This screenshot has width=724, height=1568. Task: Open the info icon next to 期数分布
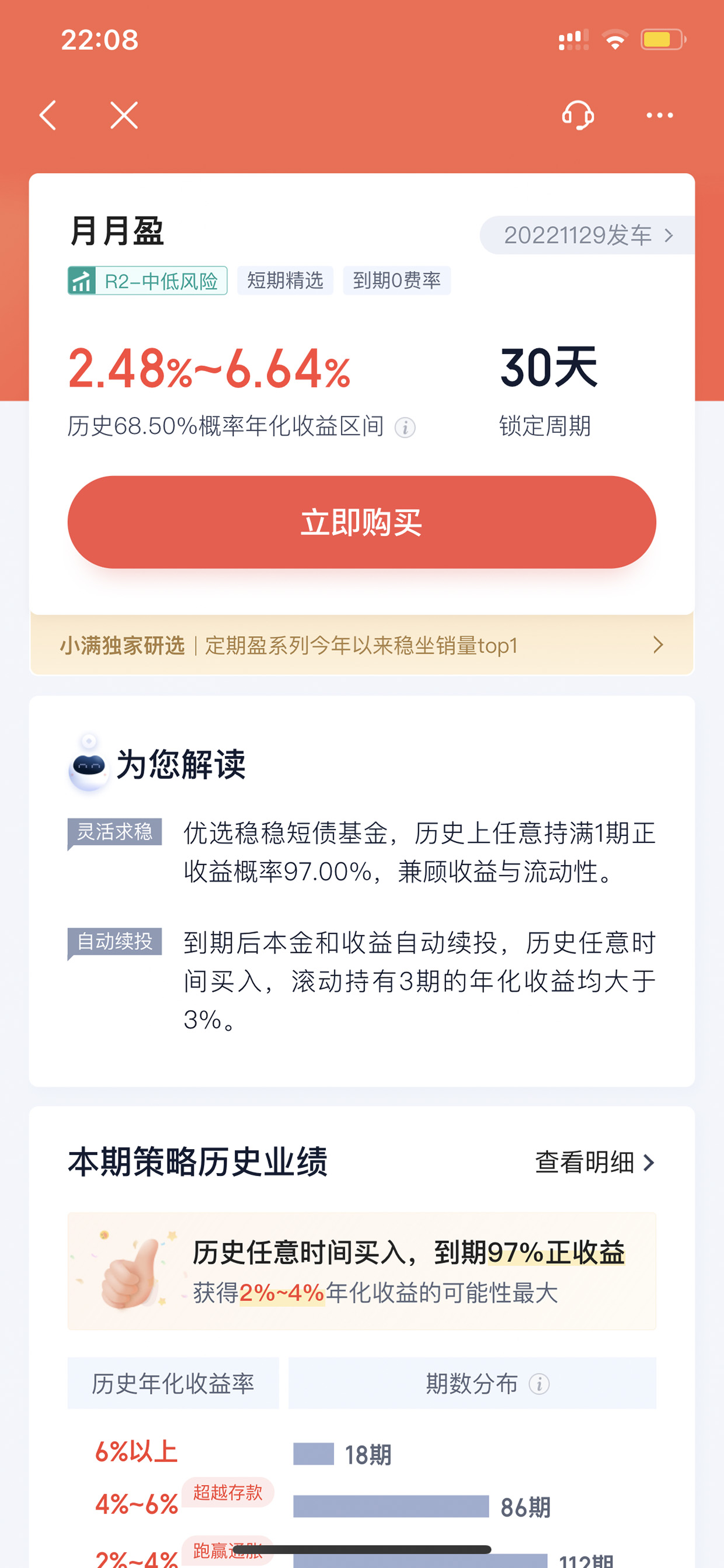pyautogui.click(x=539, y=1383)
